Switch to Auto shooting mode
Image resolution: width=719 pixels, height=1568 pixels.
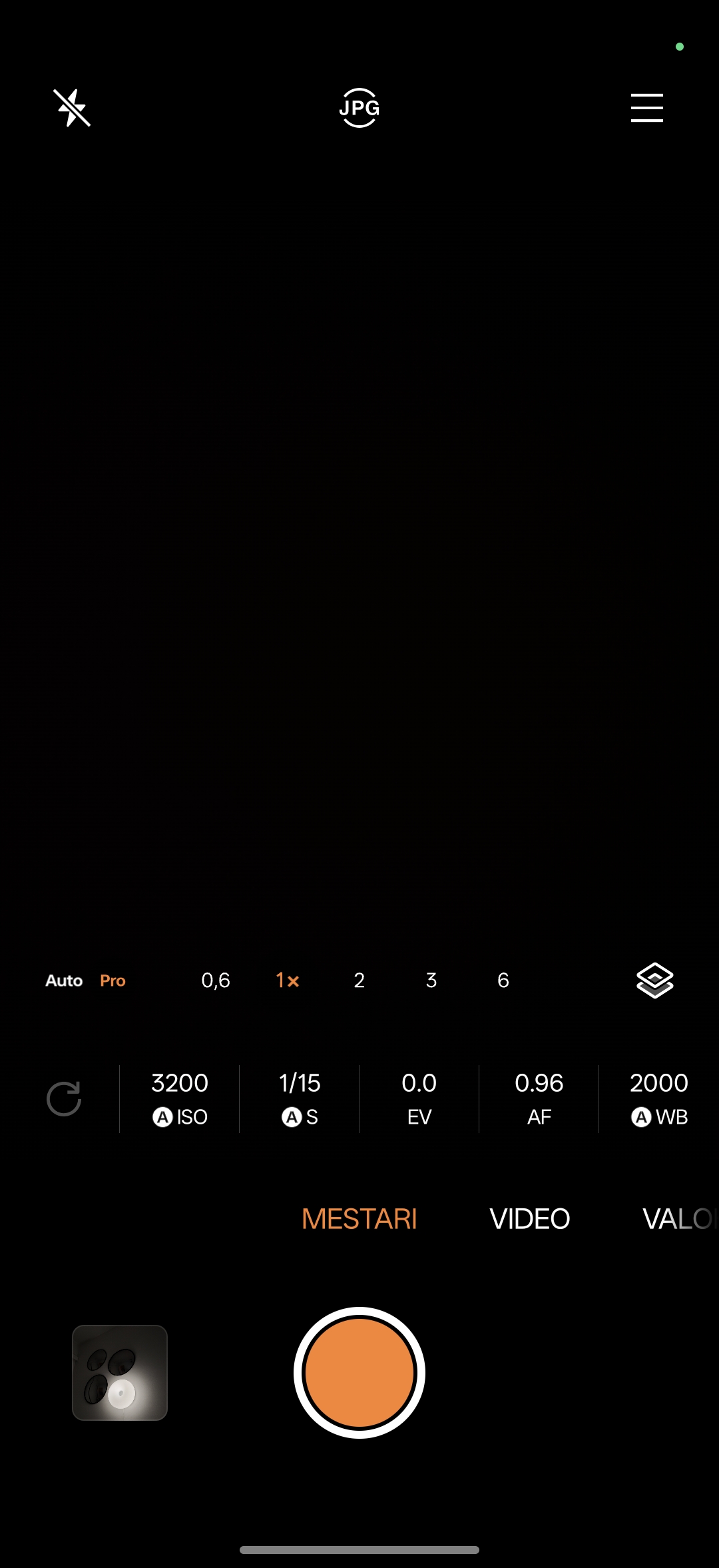pos(64,980)
